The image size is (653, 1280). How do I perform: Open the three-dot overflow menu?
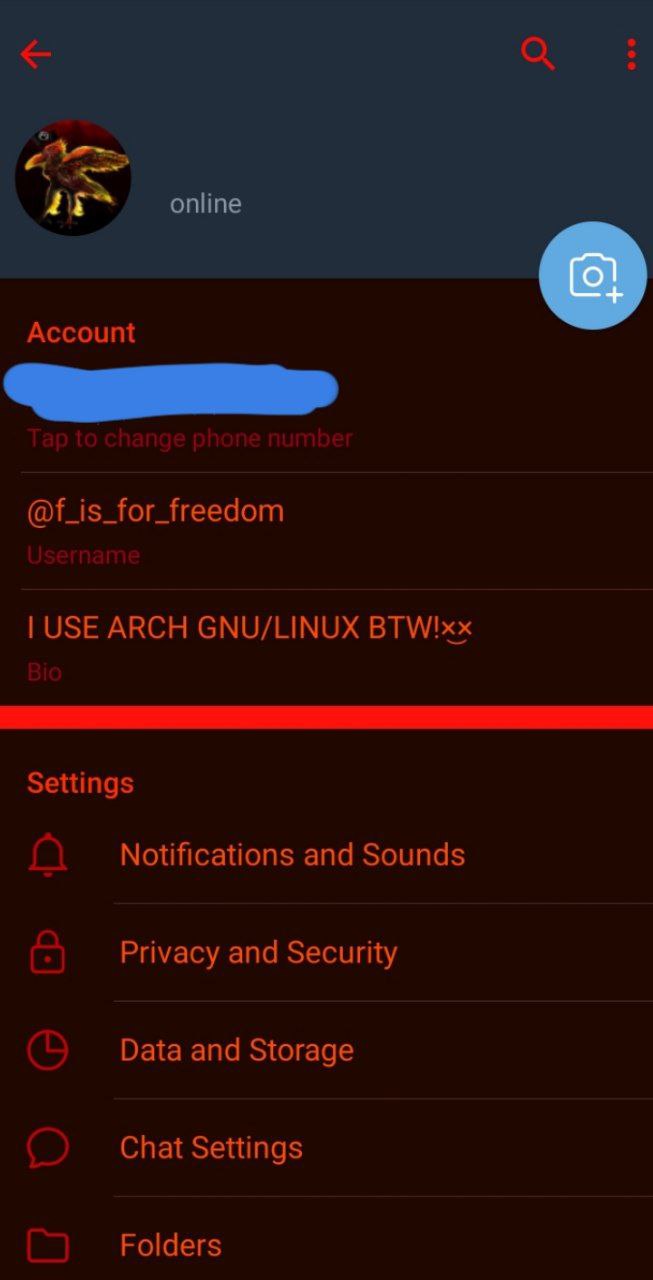point(631,54)
